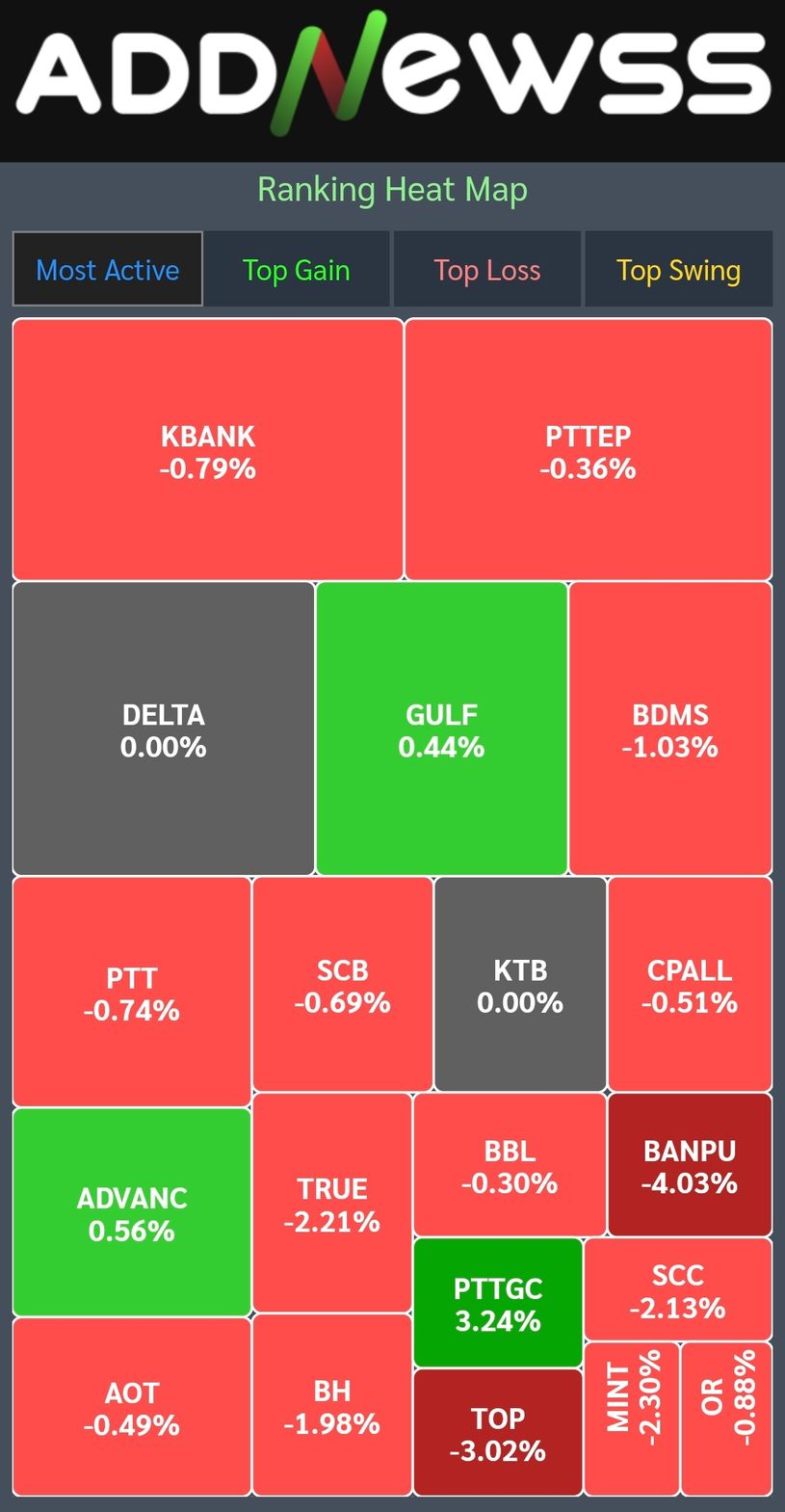Select the Most Active tab
Image resolution: width=785 pixels, height=1512 pixels.
click(x=108, y=270)
